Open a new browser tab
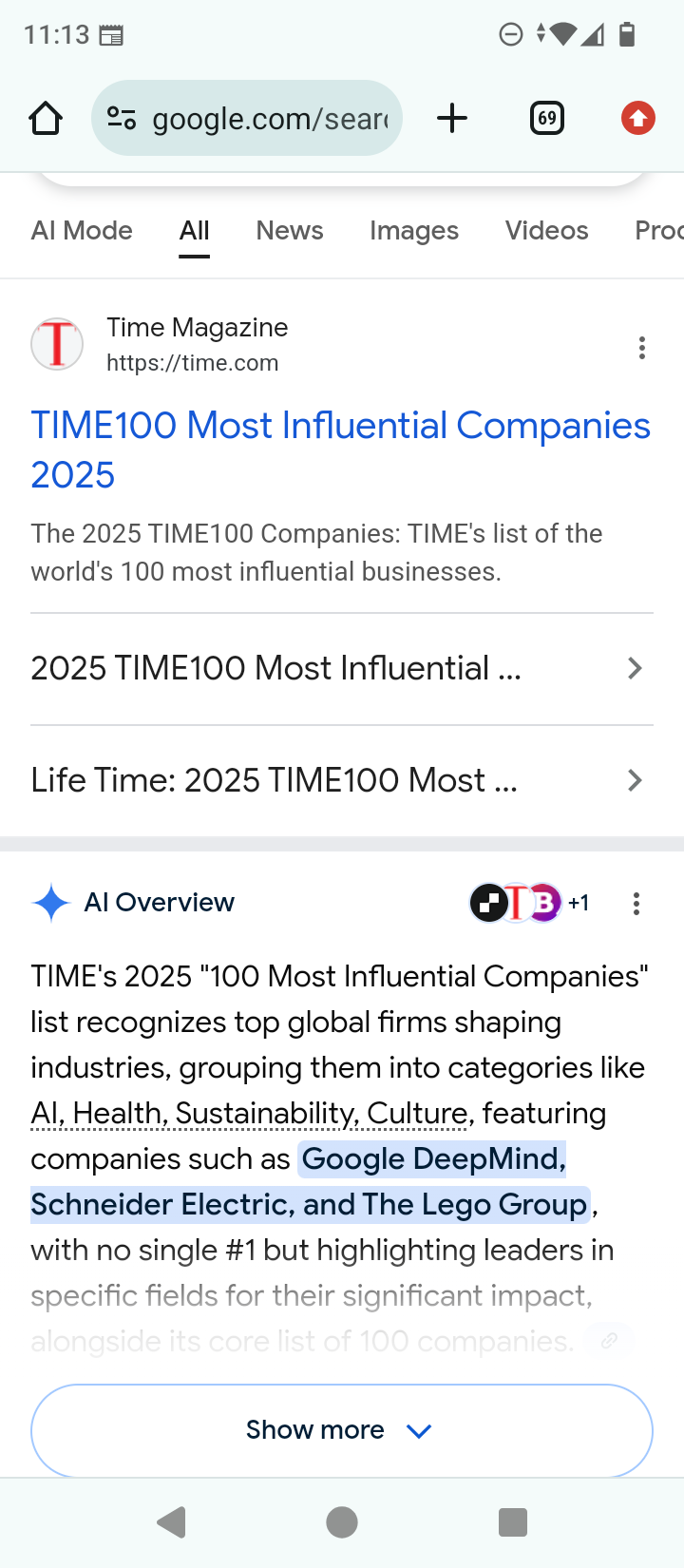The height and width of the screenshot is (1568, 684). coord(452,119)
